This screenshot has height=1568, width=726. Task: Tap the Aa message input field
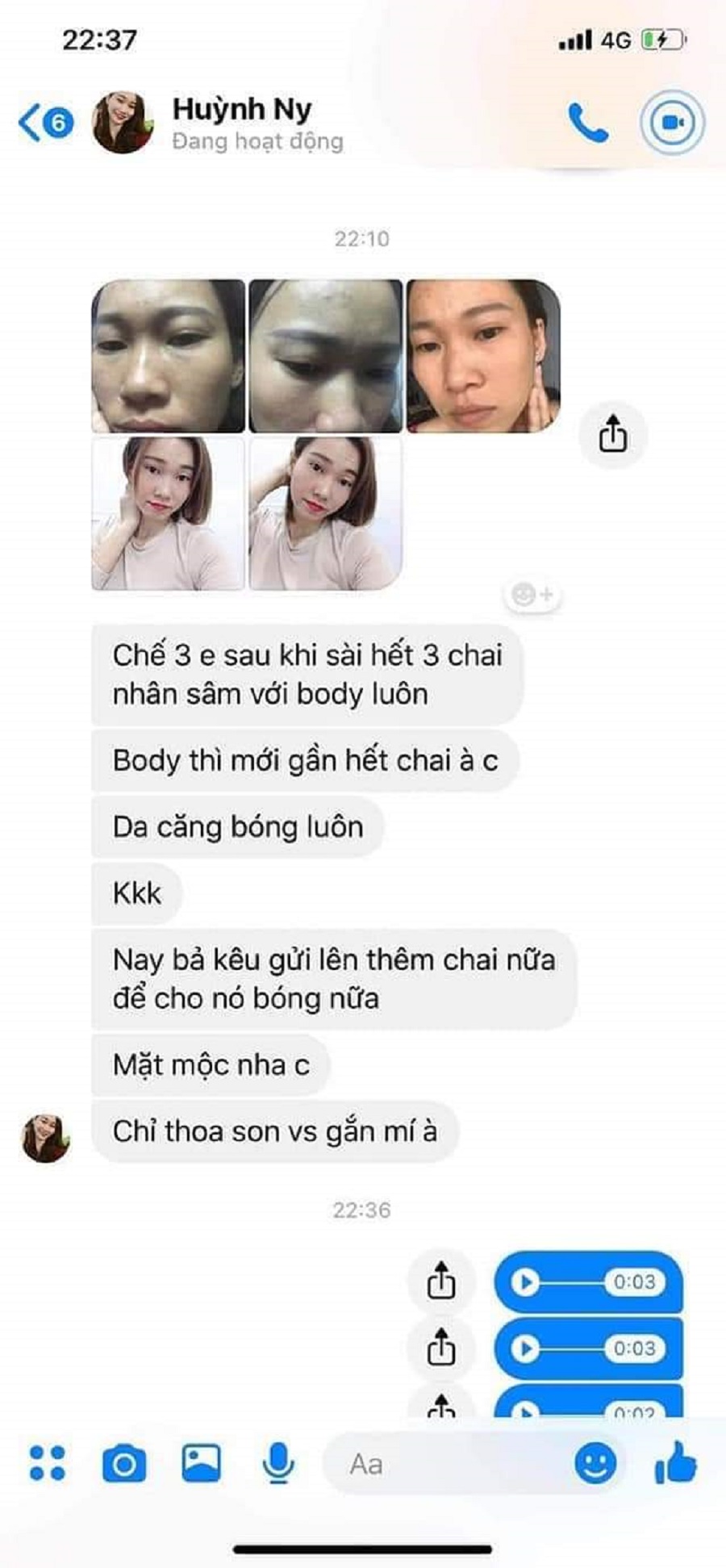pyautogui.click(x=444, y=1464)
